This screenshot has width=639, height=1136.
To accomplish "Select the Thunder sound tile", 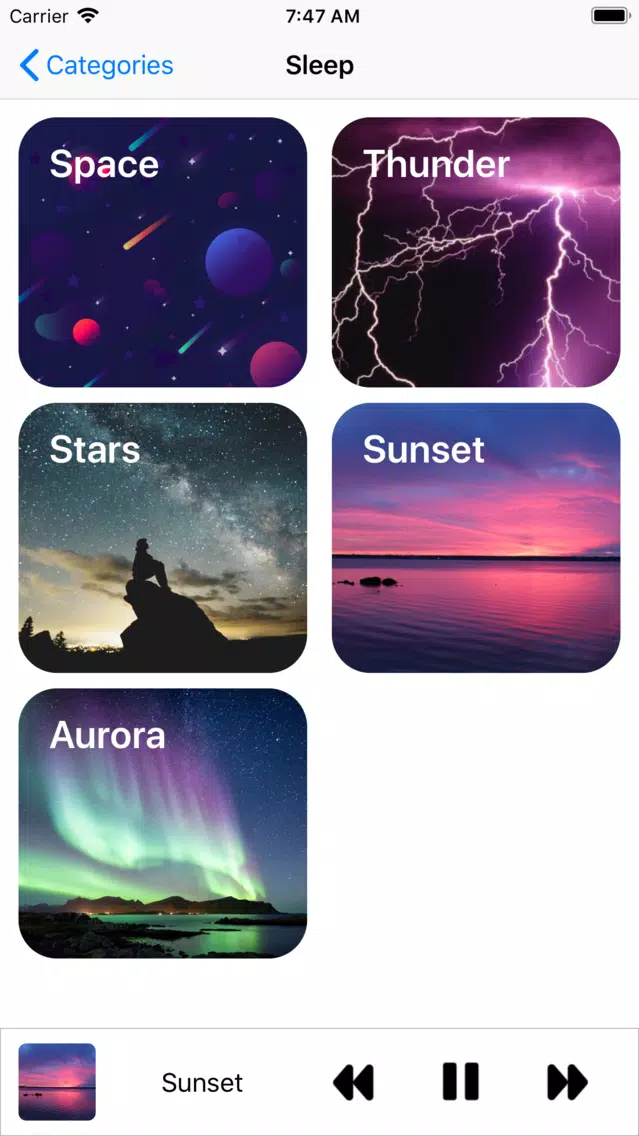I will [x=476, y=252].
